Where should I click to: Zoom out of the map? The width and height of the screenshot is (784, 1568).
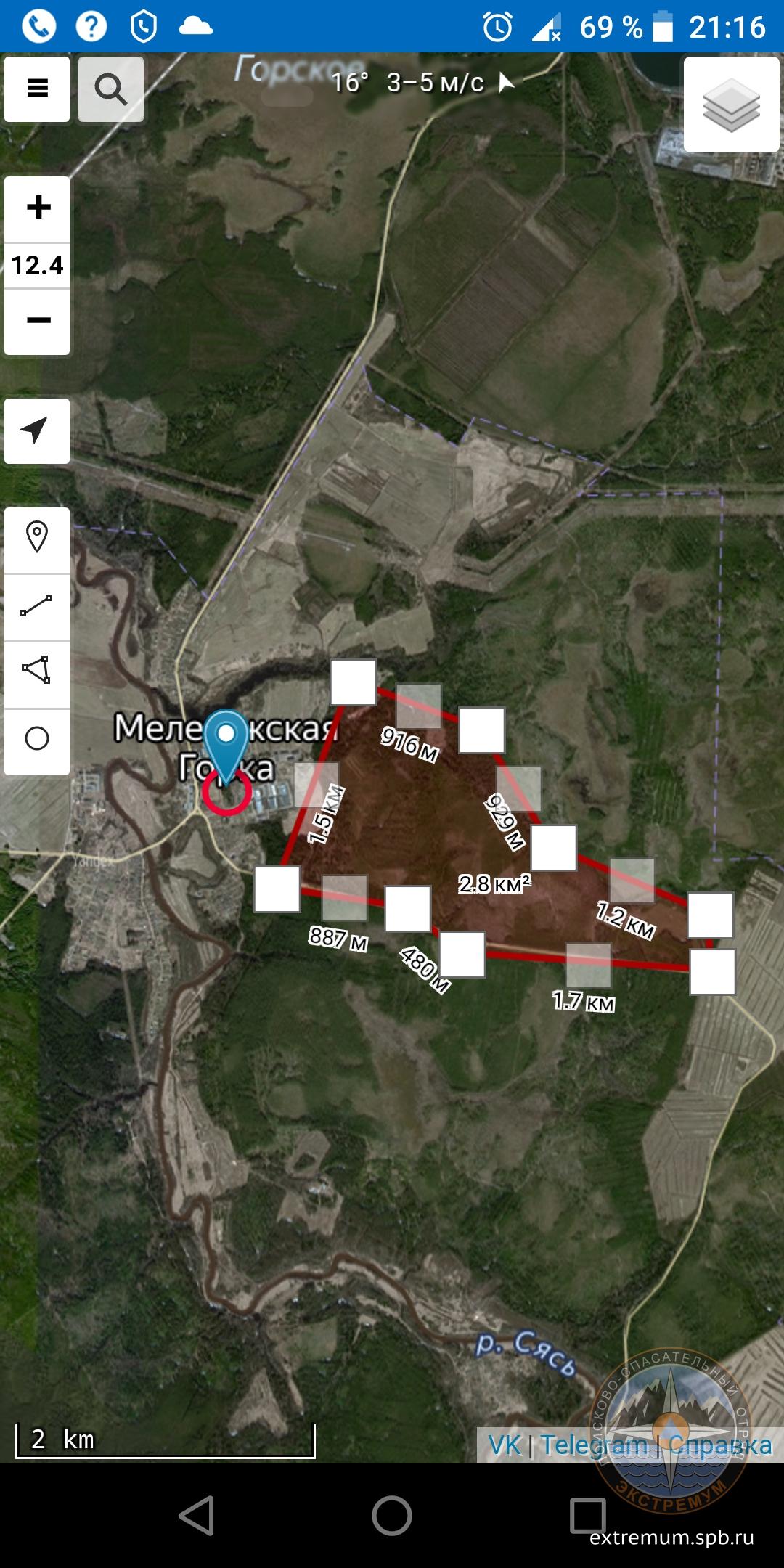click(x=38, y=321)
